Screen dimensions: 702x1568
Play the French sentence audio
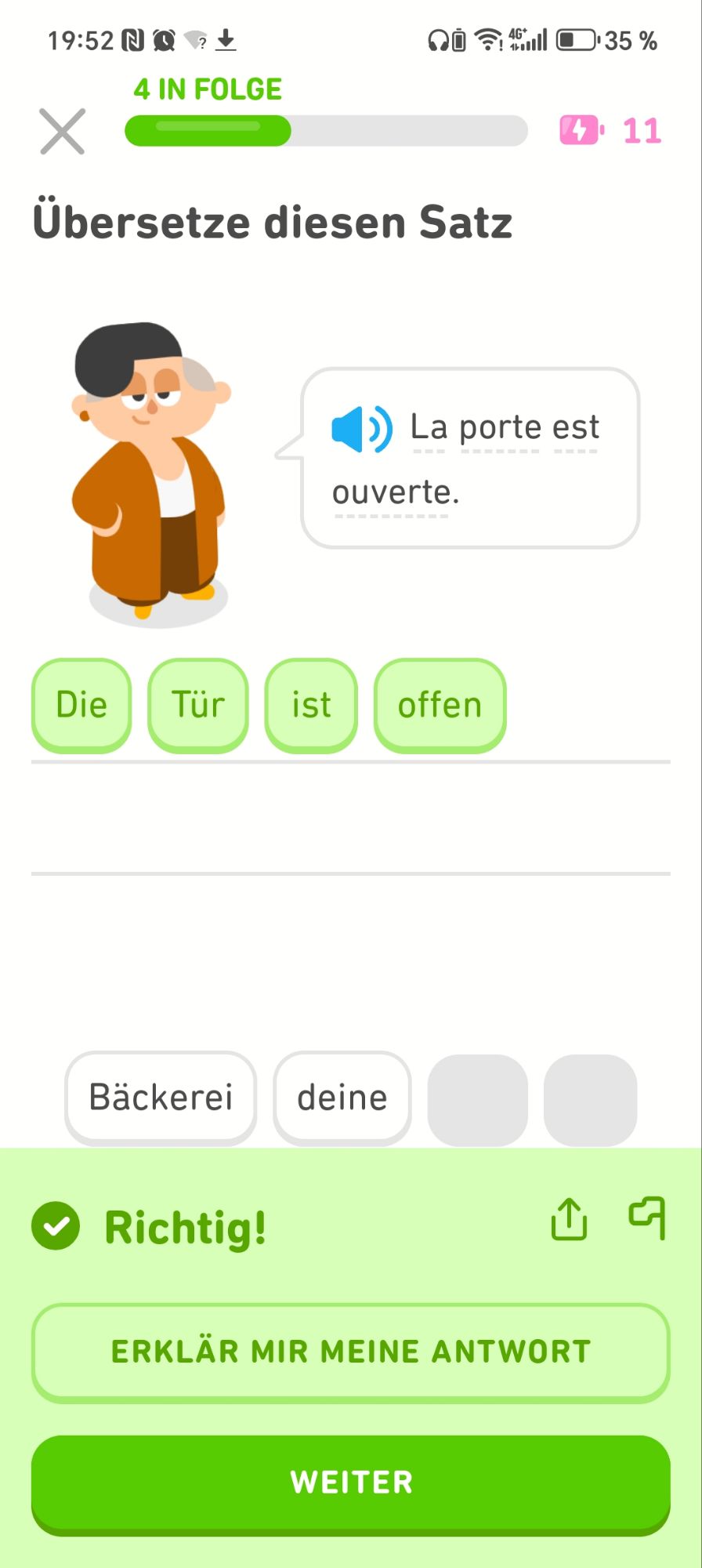(x=361, y=429)
